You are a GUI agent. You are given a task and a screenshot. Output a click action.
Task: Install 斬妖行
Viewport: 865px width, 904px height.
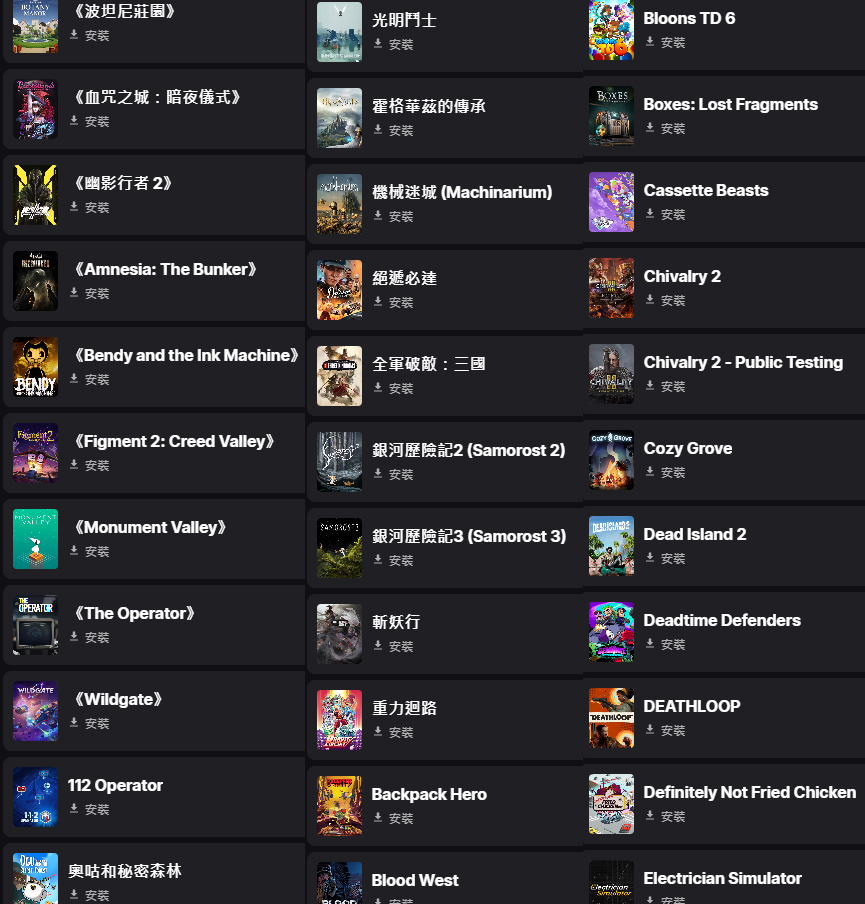(393, 647)
